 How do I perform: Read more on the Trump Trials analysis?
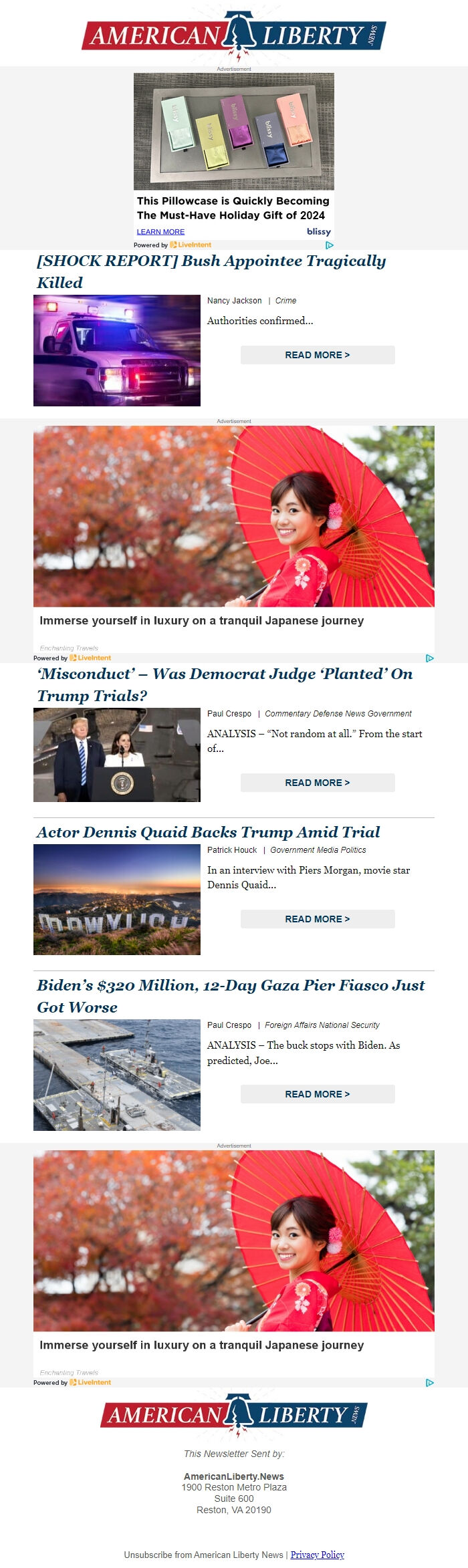[x=318, y=783]
